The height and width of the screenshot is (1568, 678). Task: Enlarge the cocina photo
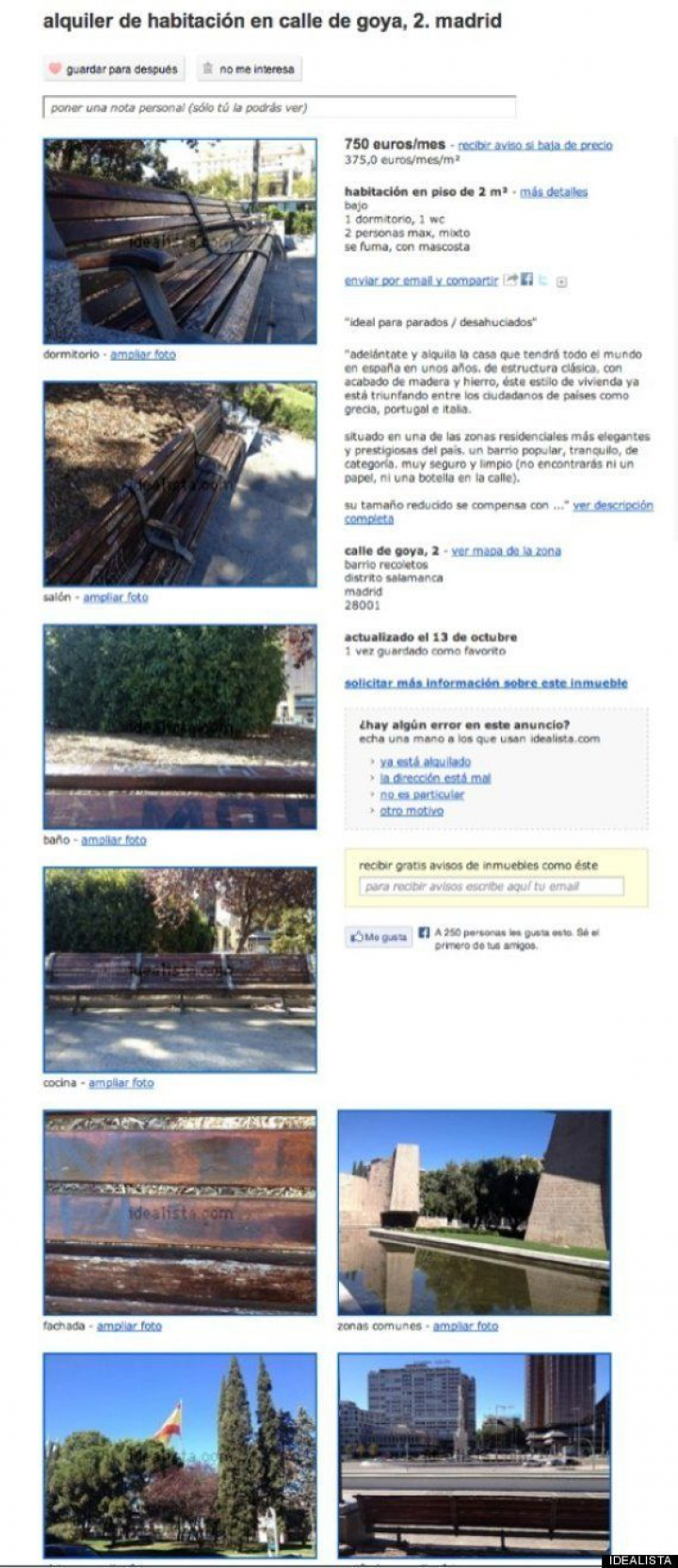click(x=121, y=1083)
